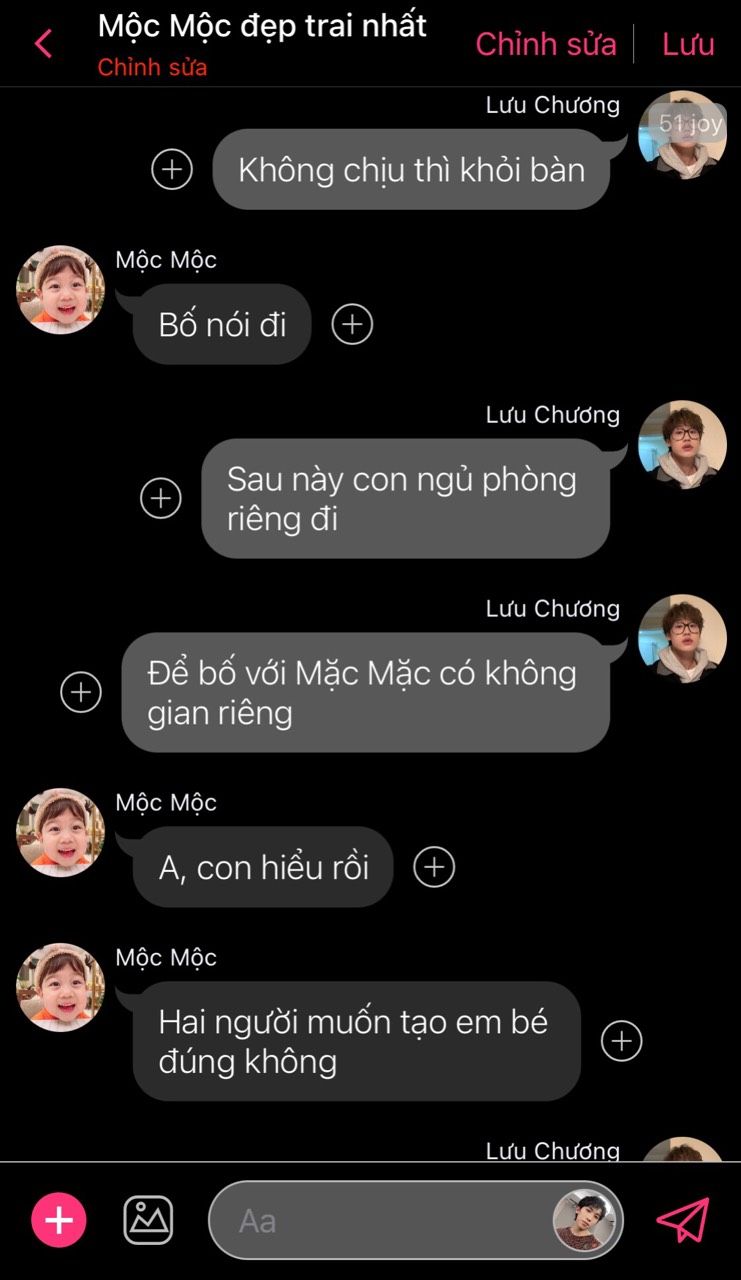Tap plus beside "Sau này con ngủ phòng riêng đi"
The height and width of the screenshot is (1280, 741).
click(161, 498)
